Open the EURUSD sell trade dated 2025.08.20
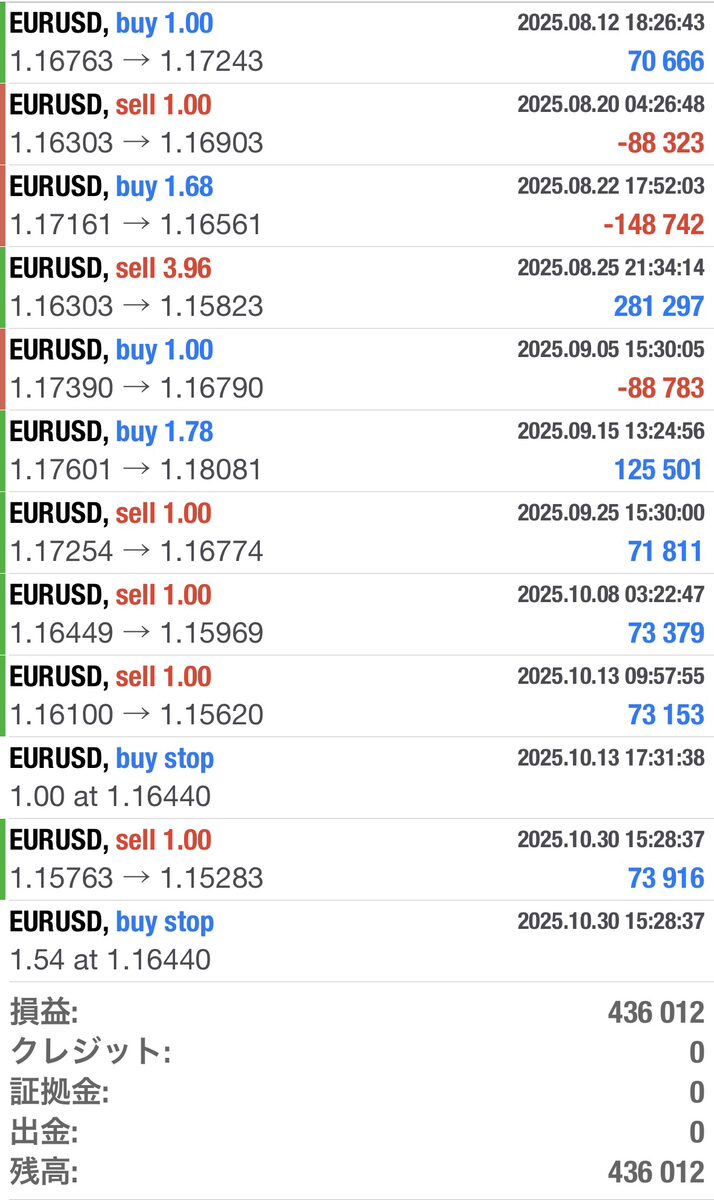This screenshot has width=714, height=1200. tap(357, 124)
